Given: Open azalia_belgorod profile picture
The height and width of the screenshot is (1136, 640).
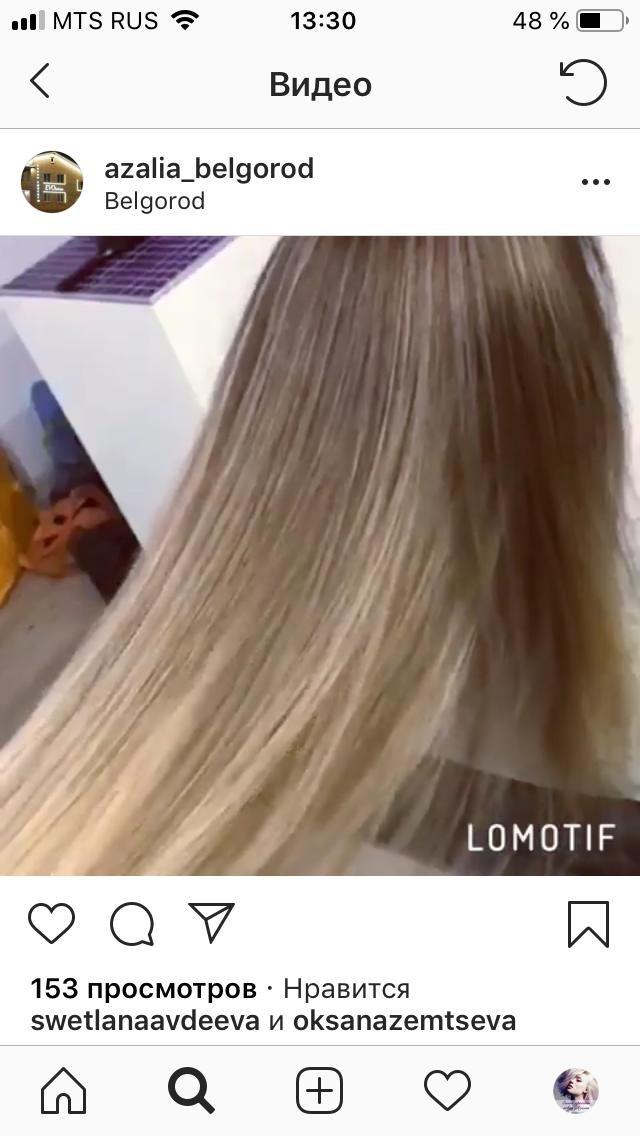Looking at the screenshot, I should pos(51,182).
